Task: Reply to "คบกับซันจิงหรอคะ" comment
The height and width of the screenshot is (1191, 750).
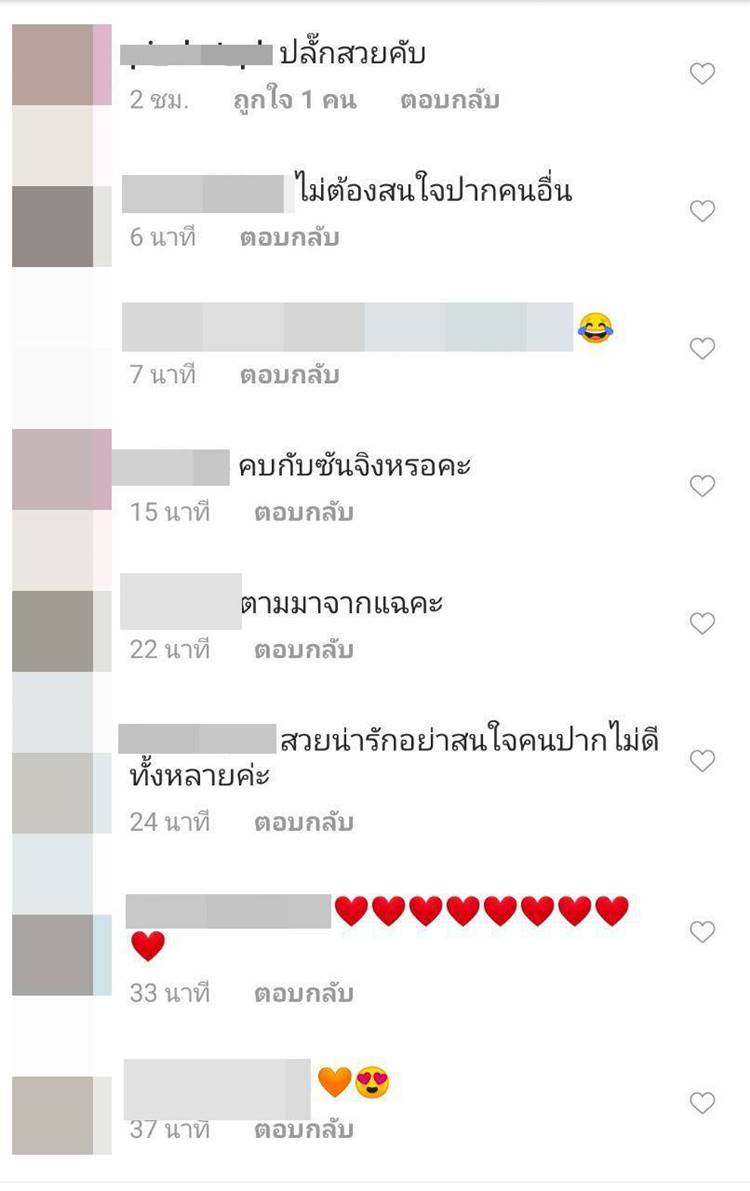Action: [303, 513]
